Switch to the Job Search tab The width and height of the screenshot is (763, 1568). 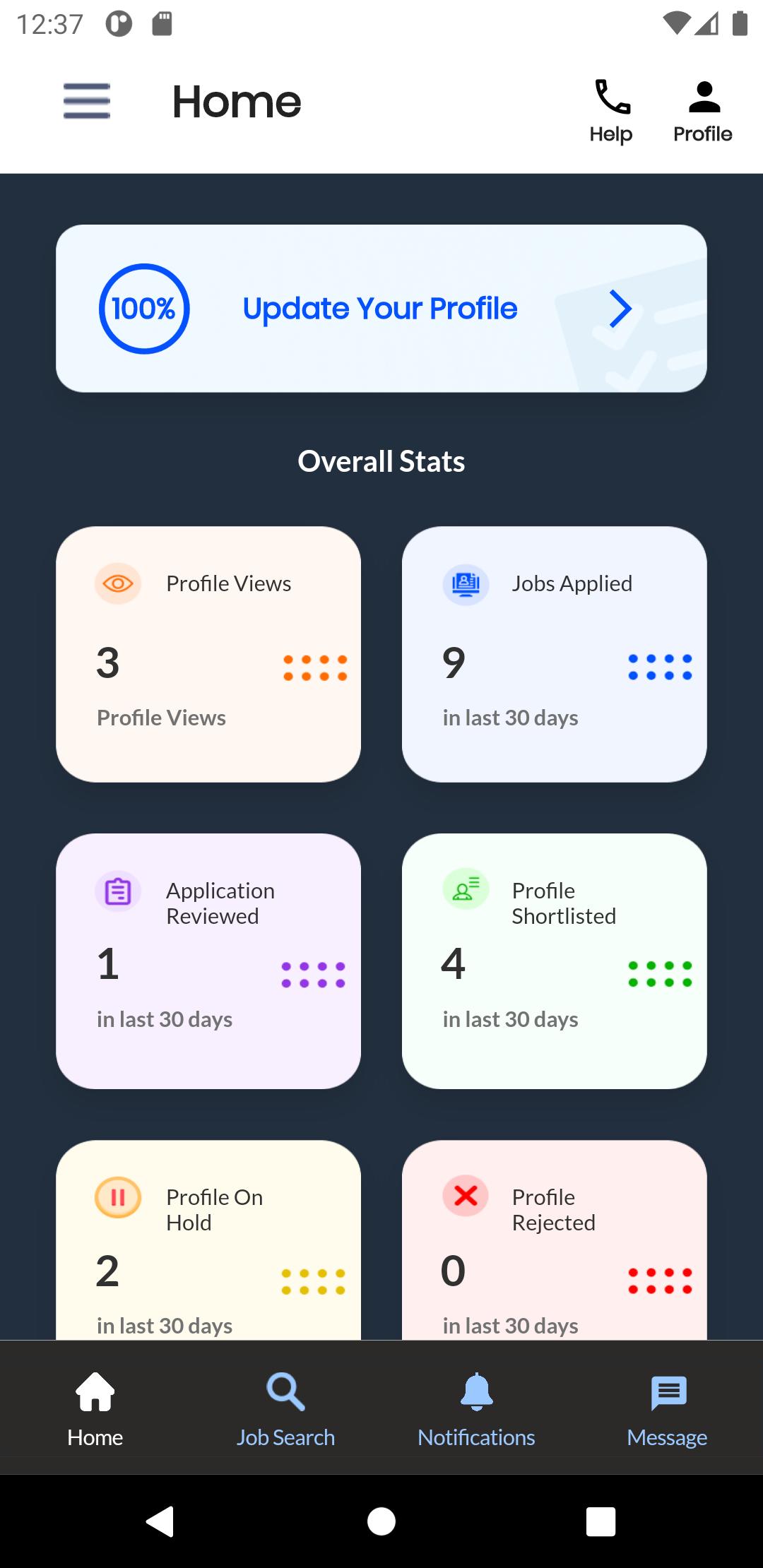coord(286,1407)
